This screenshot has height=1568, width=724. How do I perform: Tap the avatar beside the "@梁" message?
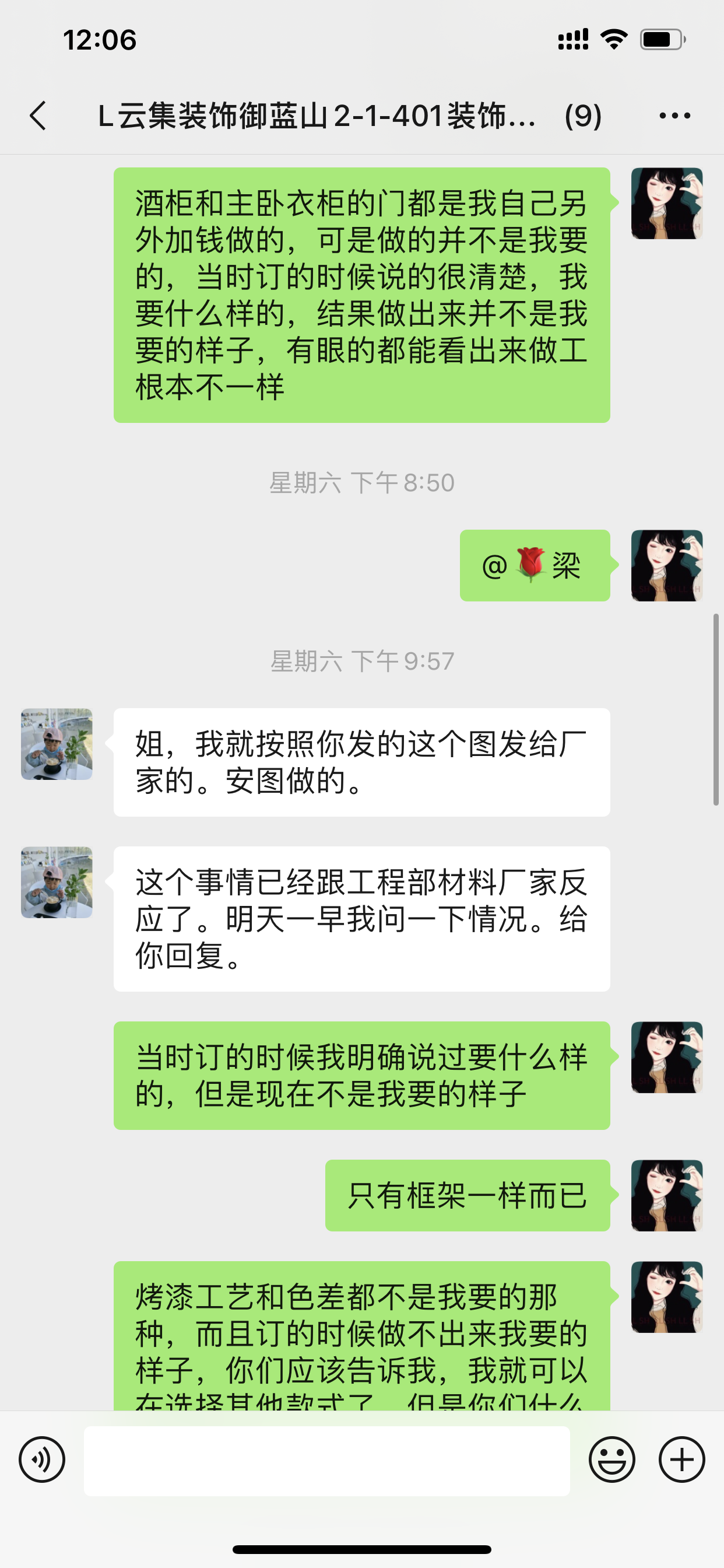click(x=667, y=565)
